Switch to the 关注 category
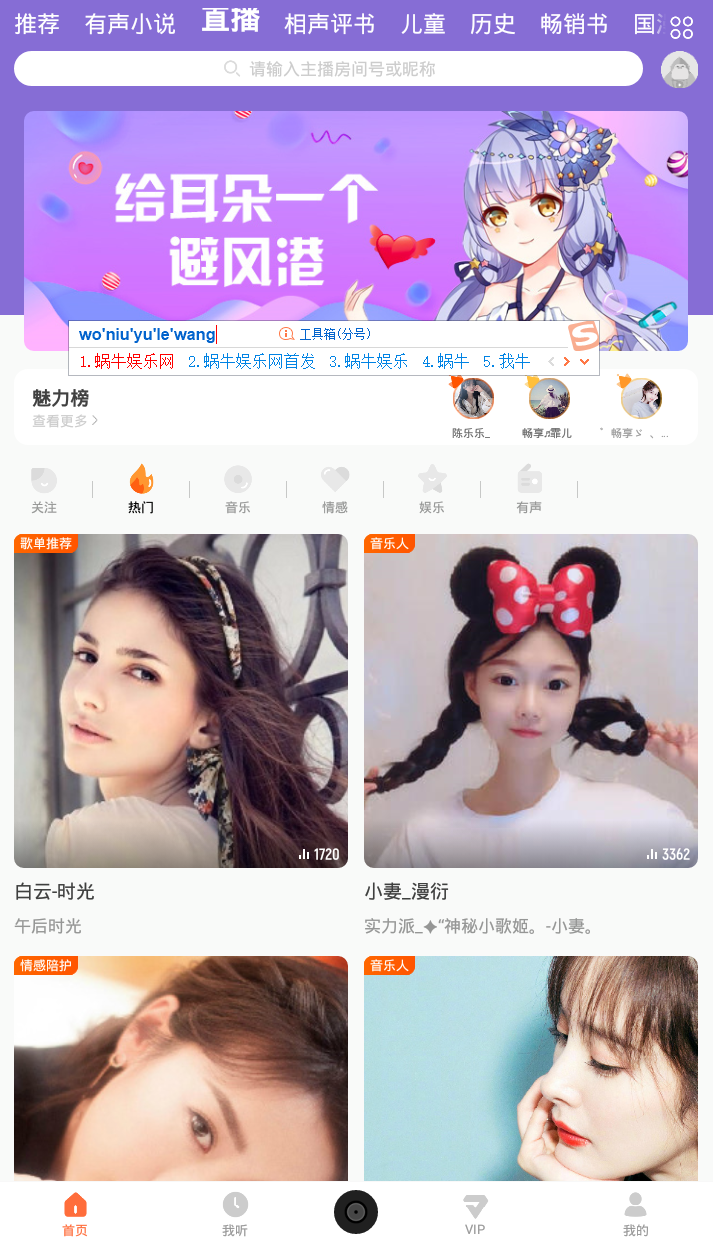The width and height of the screenshot is (713, 1243). tap(44, 489)
